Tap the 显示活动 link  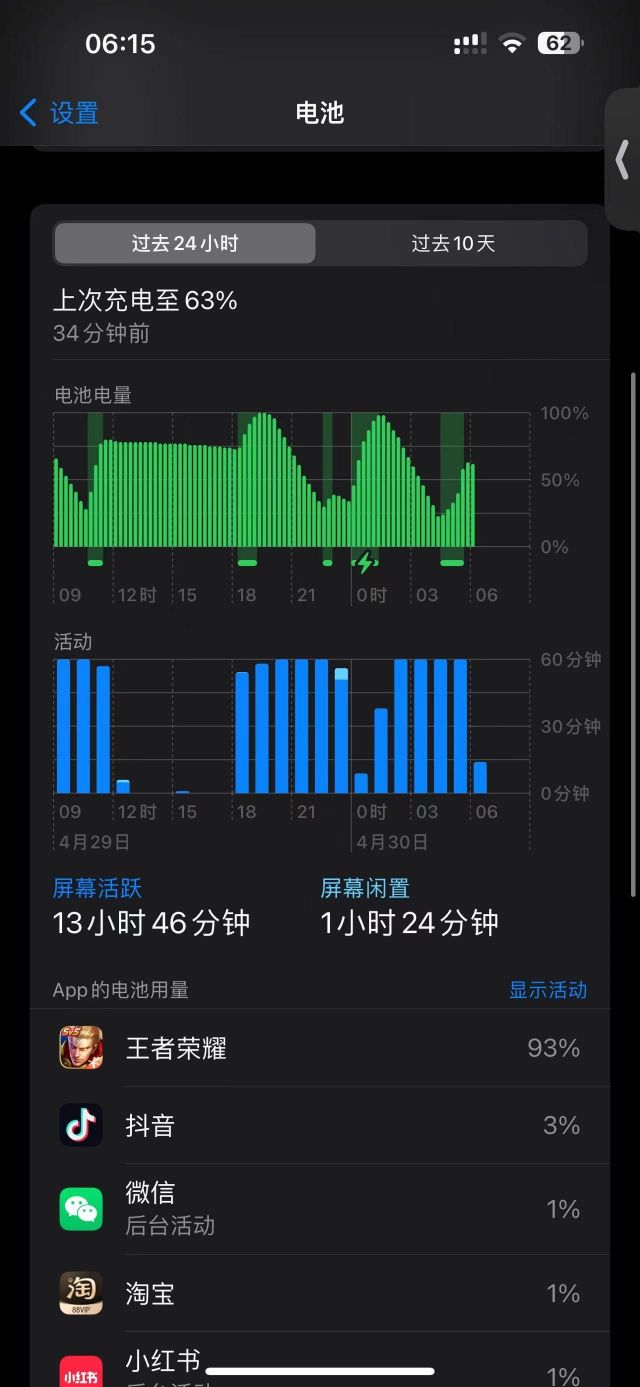547,990
